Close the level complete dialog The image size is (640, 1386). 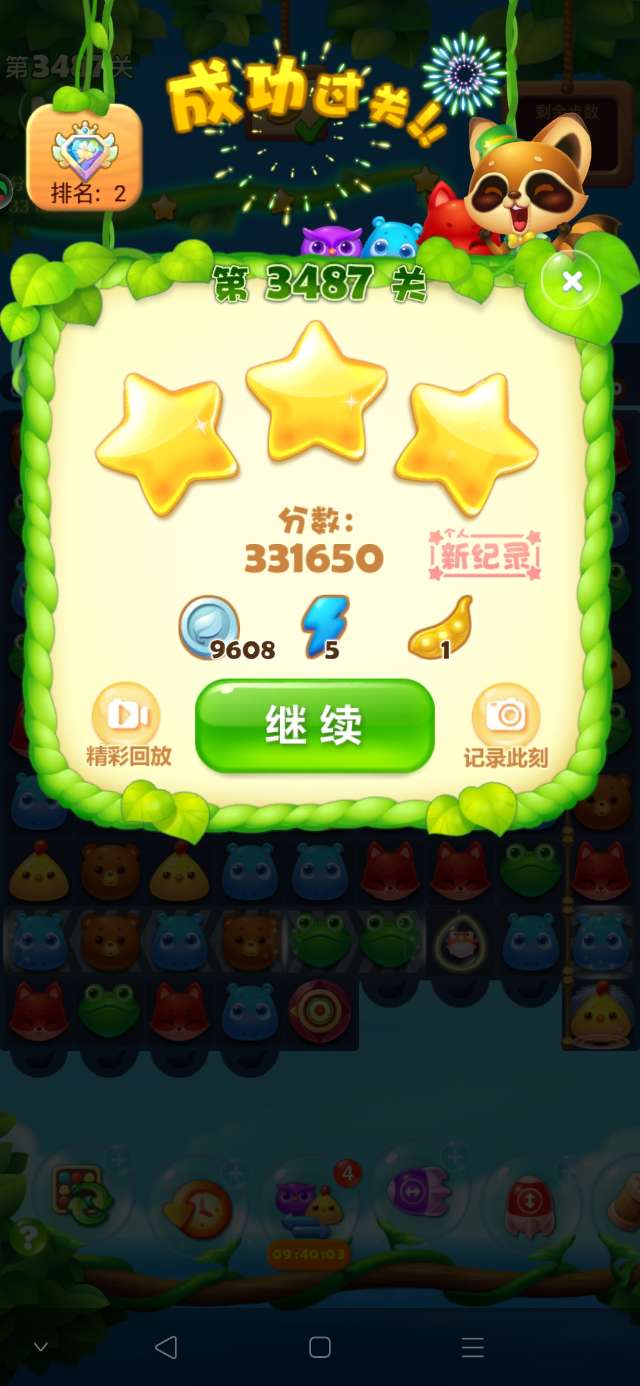571,282
